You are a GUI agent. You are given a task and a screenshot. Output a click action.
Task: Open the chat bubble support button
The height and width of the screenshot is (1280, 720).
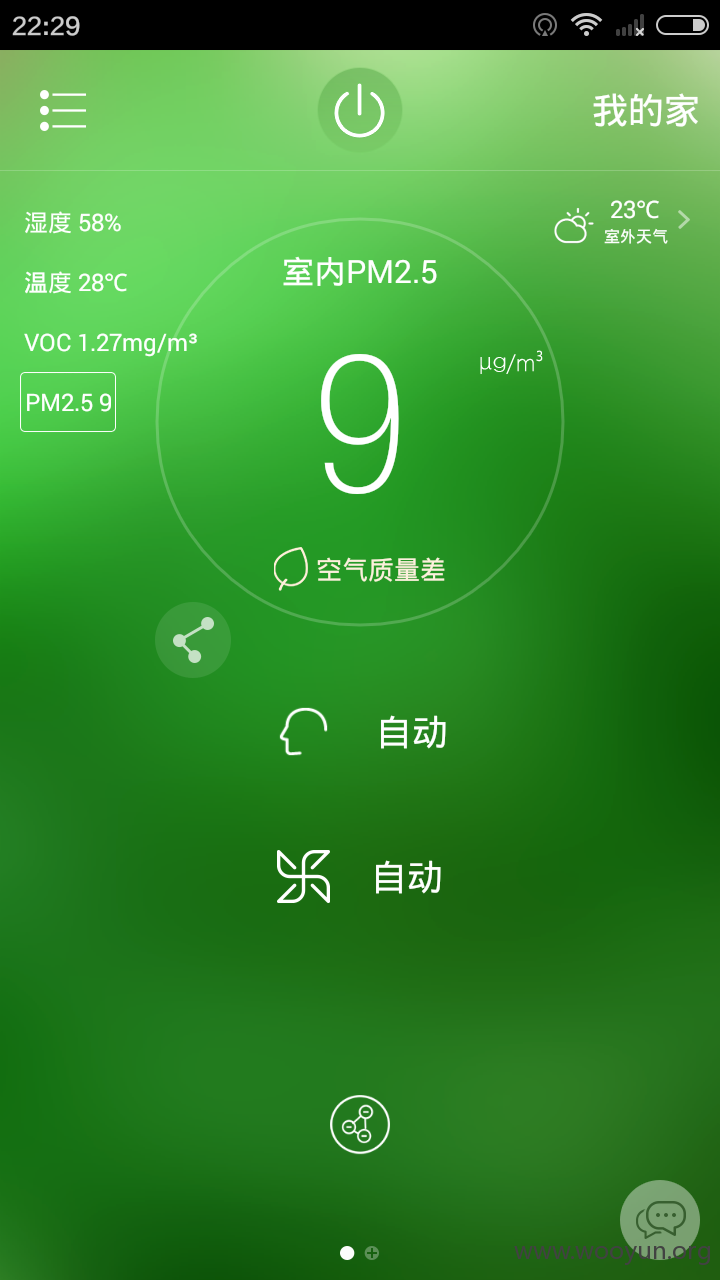[x=660, y=1219]
